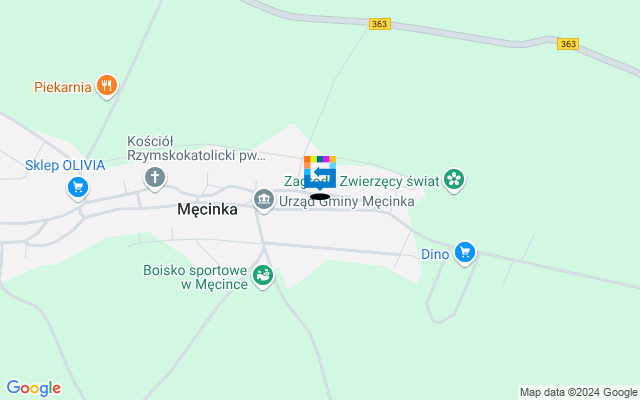This screenshot has width=640, height=400.
Task: Open the Piekarnia restaurant marker
Action: coord(108,86)
